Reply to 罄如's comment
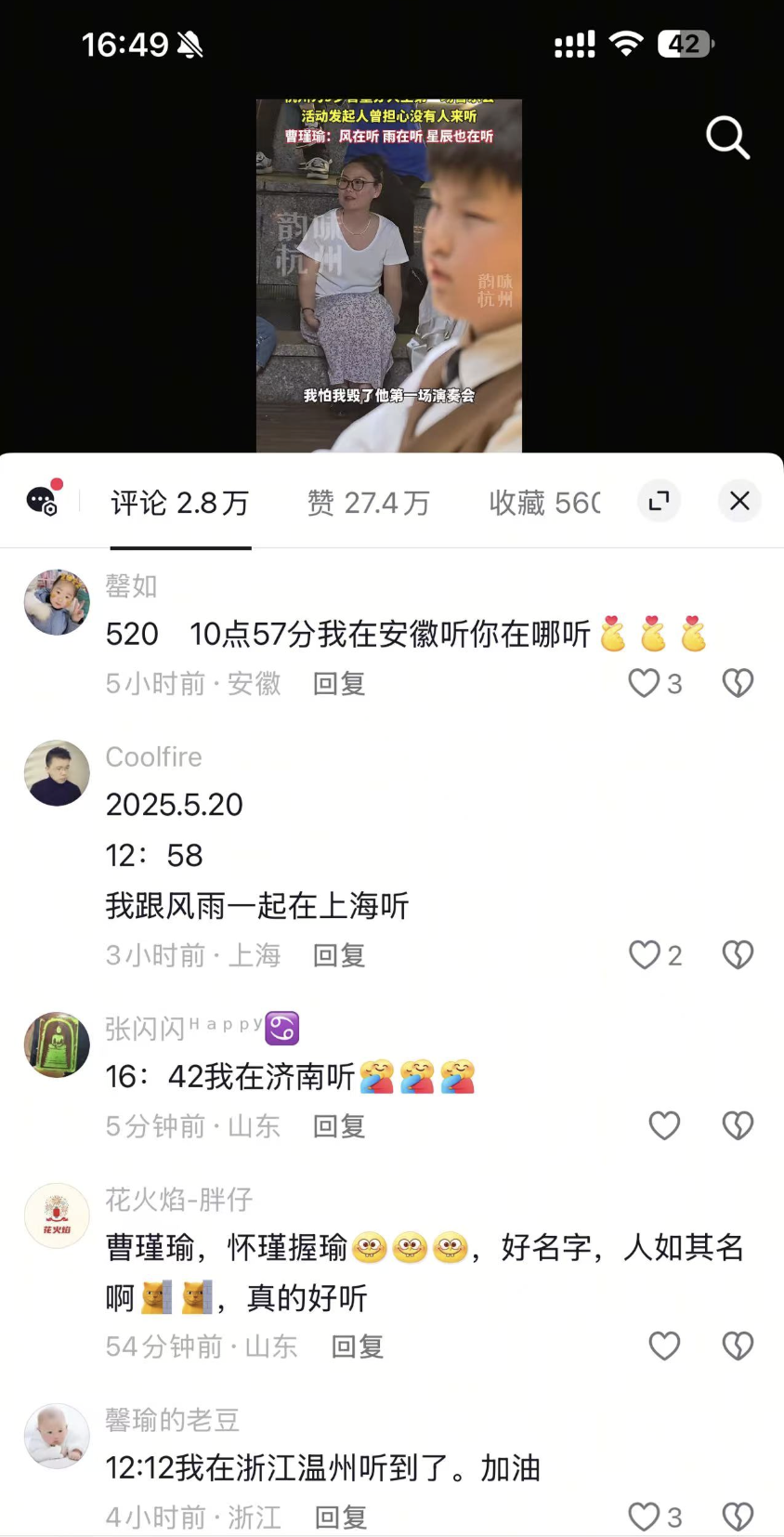This screenshot has height=1537, width=784. click(339, 684)
